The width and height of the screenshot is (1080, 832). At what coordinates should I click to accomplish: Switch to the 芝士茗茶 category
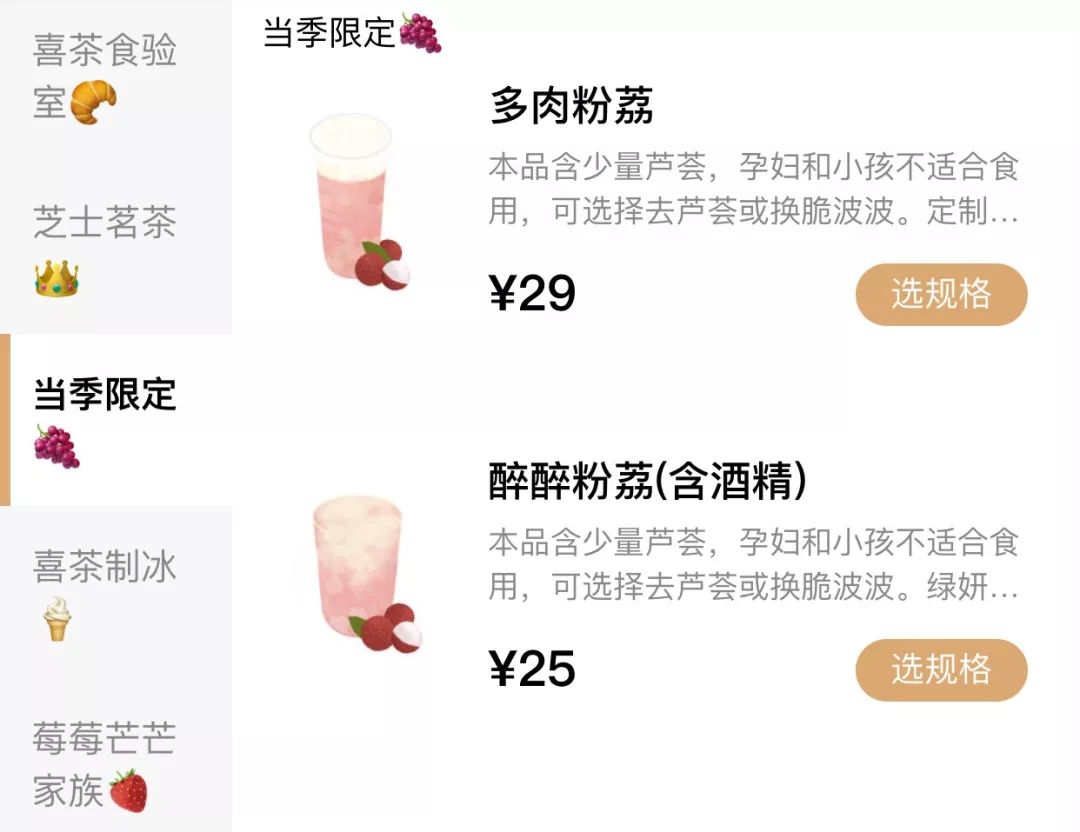(105, 248)
